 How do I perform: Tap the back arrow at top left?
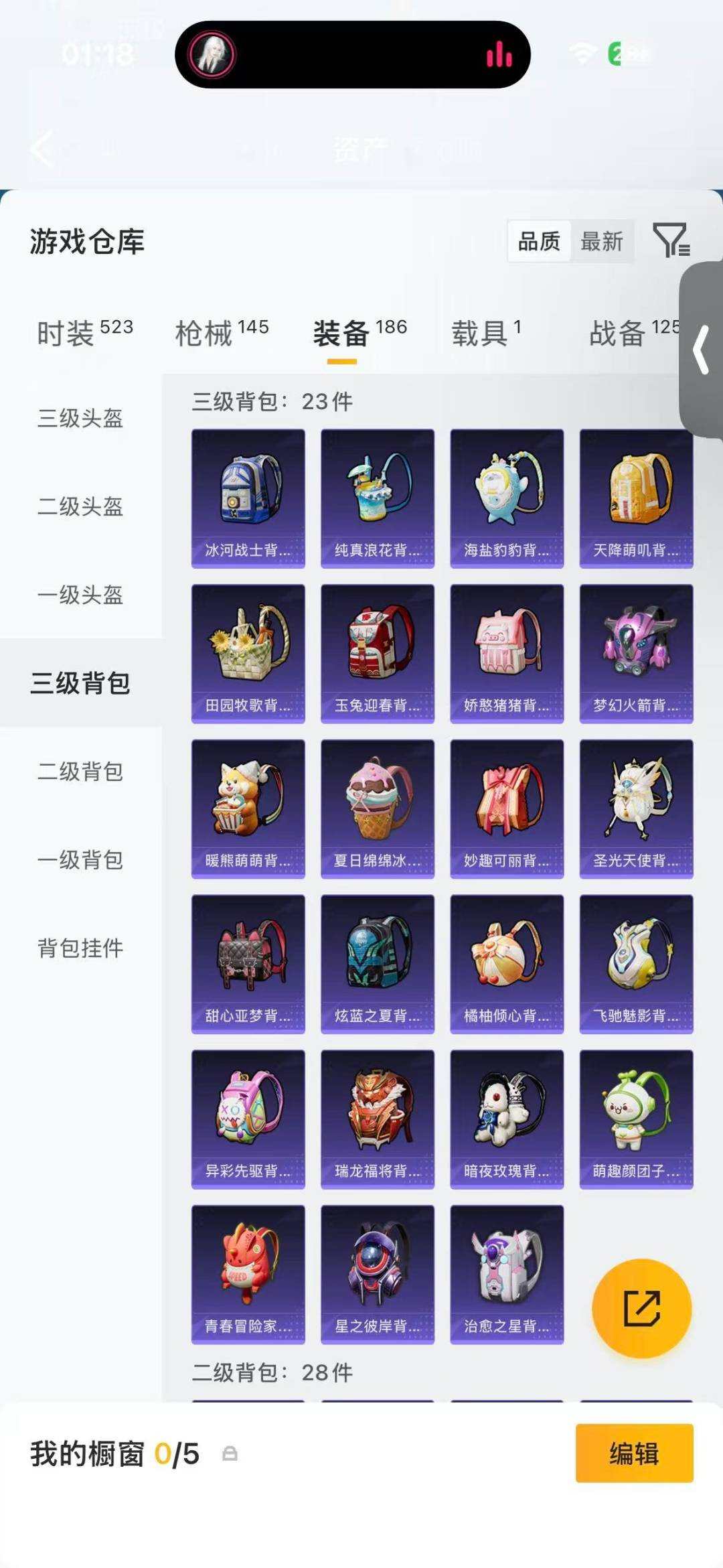point(42,150)
